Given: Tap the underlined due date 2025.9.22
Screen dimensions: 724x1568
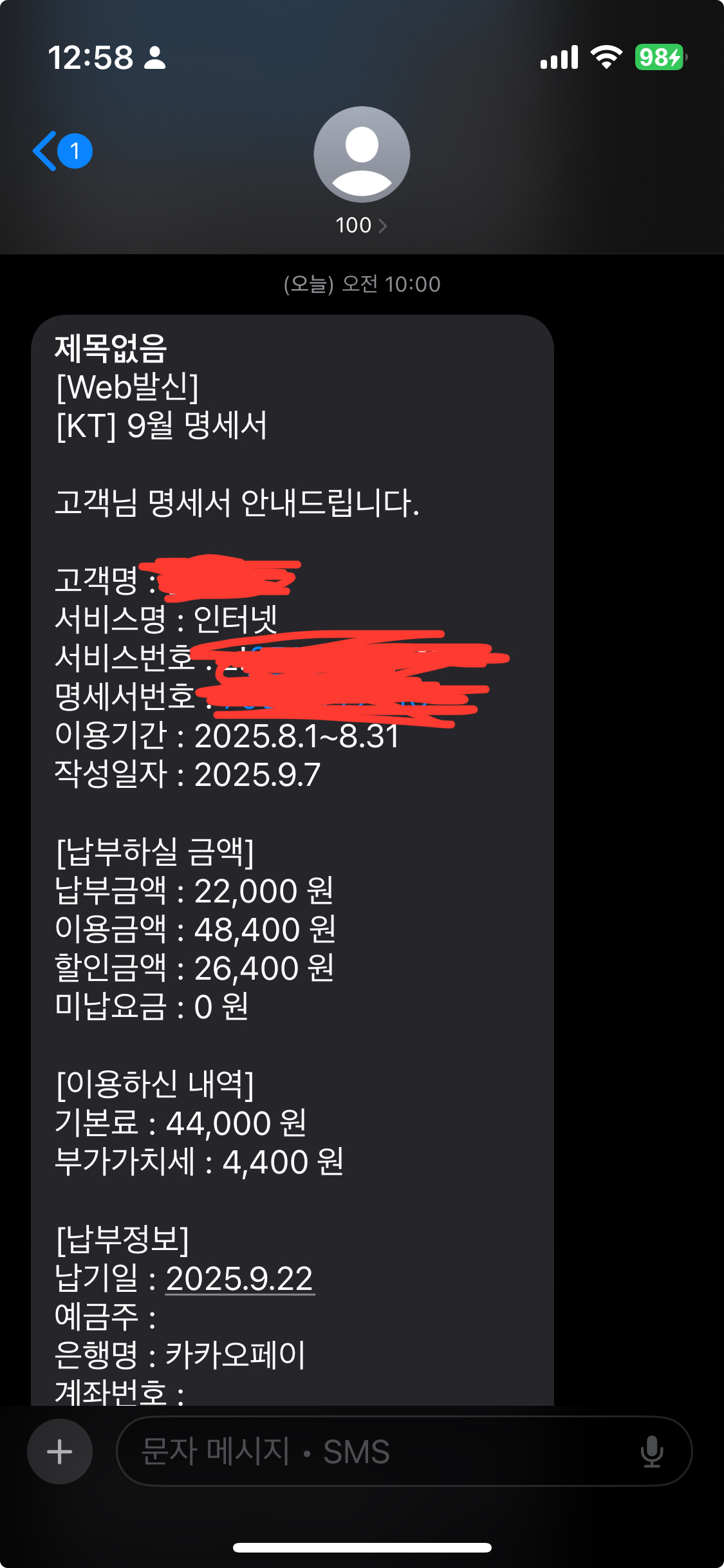Looking at the screenshot, I should click(x=239, y=1278).
